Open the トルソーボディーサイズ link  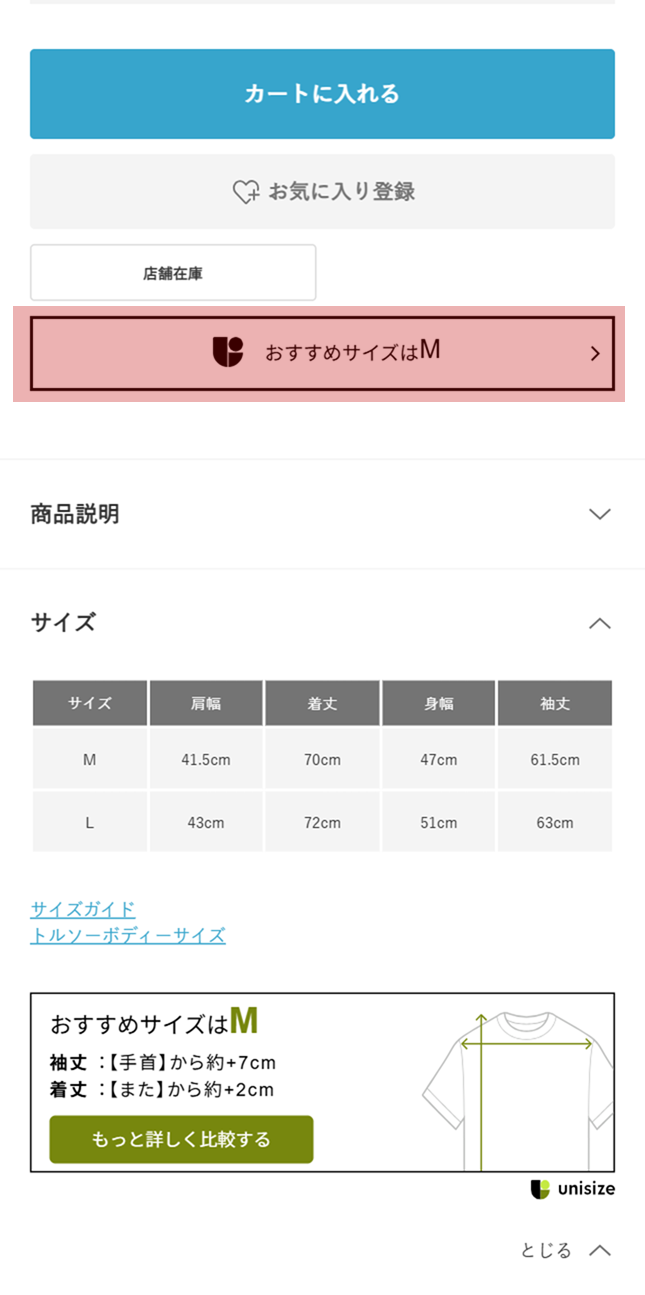click(x=128, y=935)
